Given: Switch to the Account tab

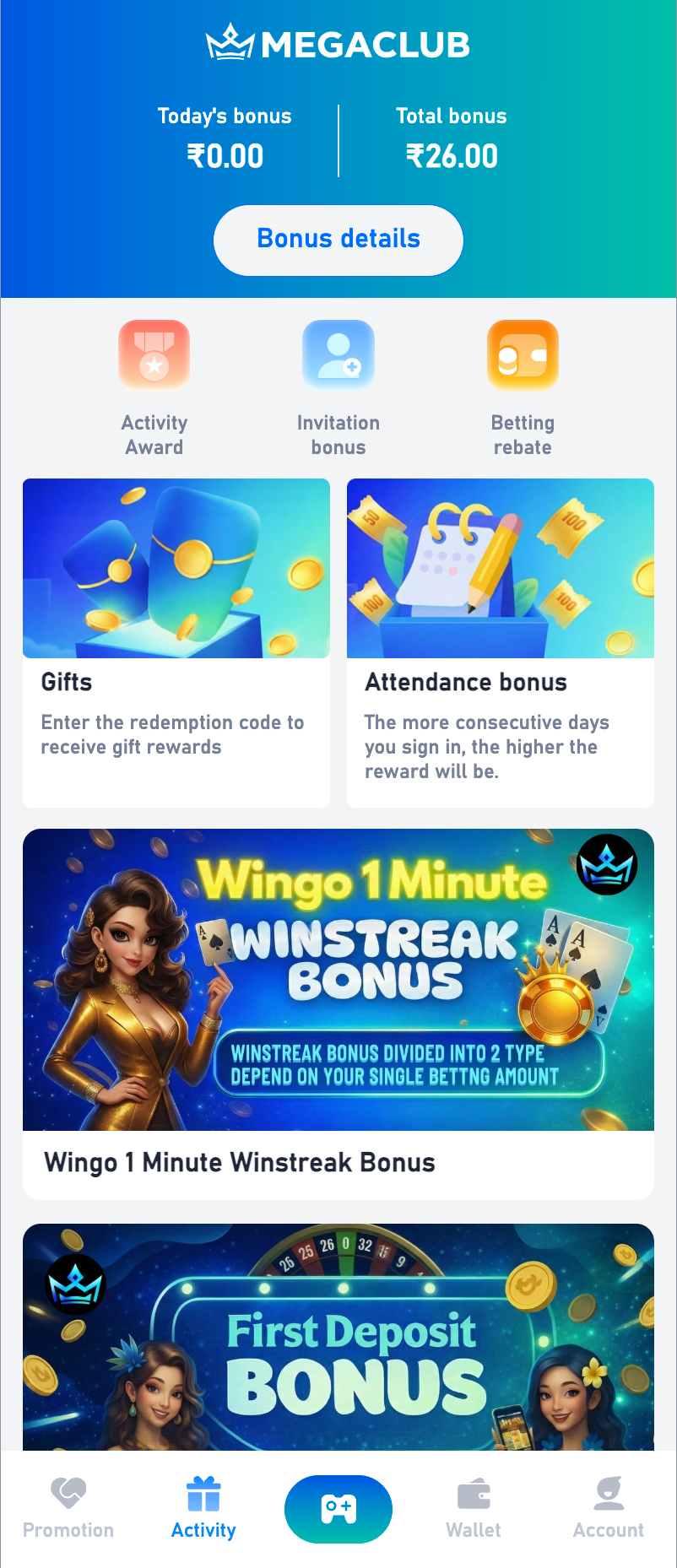Looking at the screenshot, I should point(608,1509).
